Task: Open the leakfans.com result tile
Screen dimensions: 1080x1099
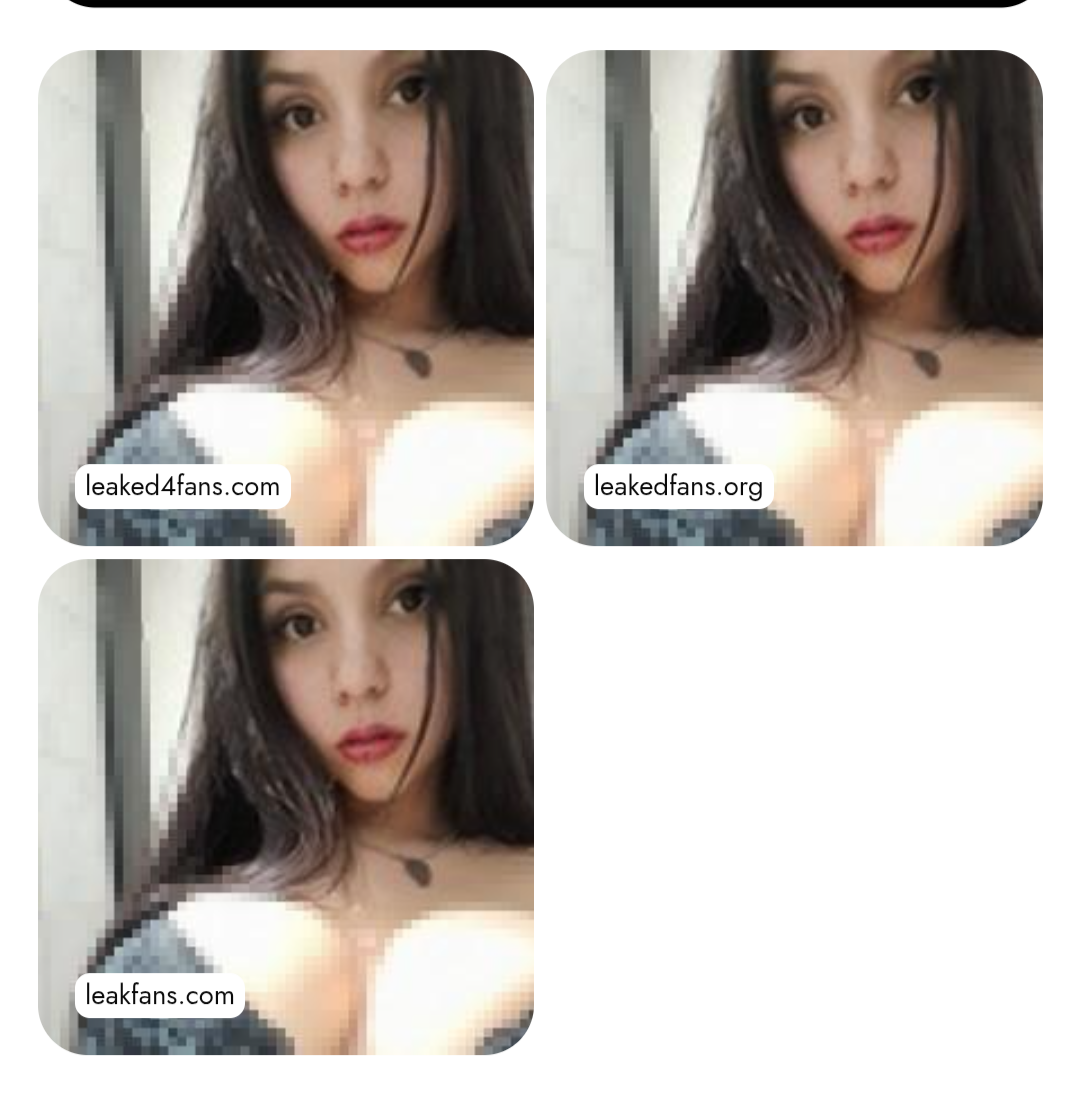Action: [285, 806]
